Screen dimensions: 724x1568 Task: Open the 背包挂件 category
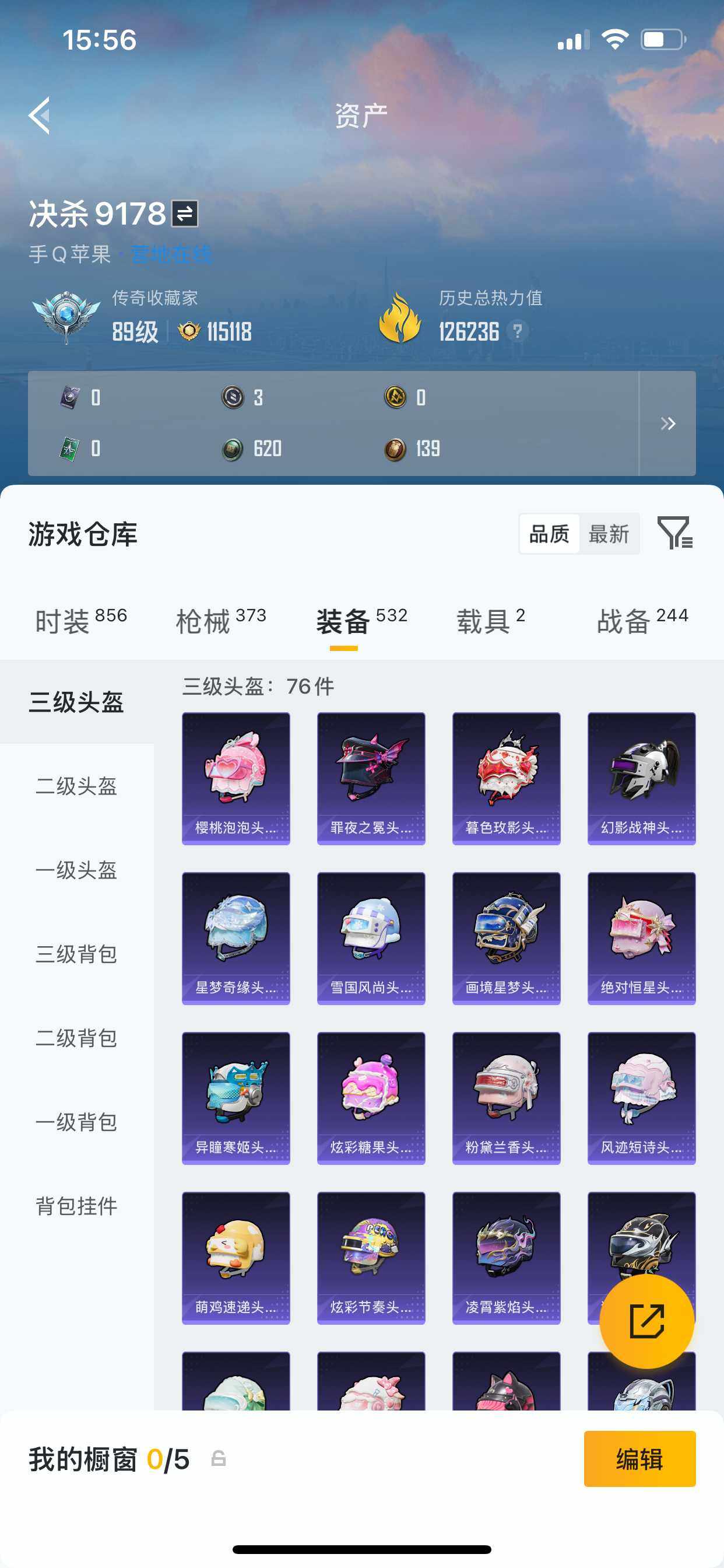point(75,1206)
